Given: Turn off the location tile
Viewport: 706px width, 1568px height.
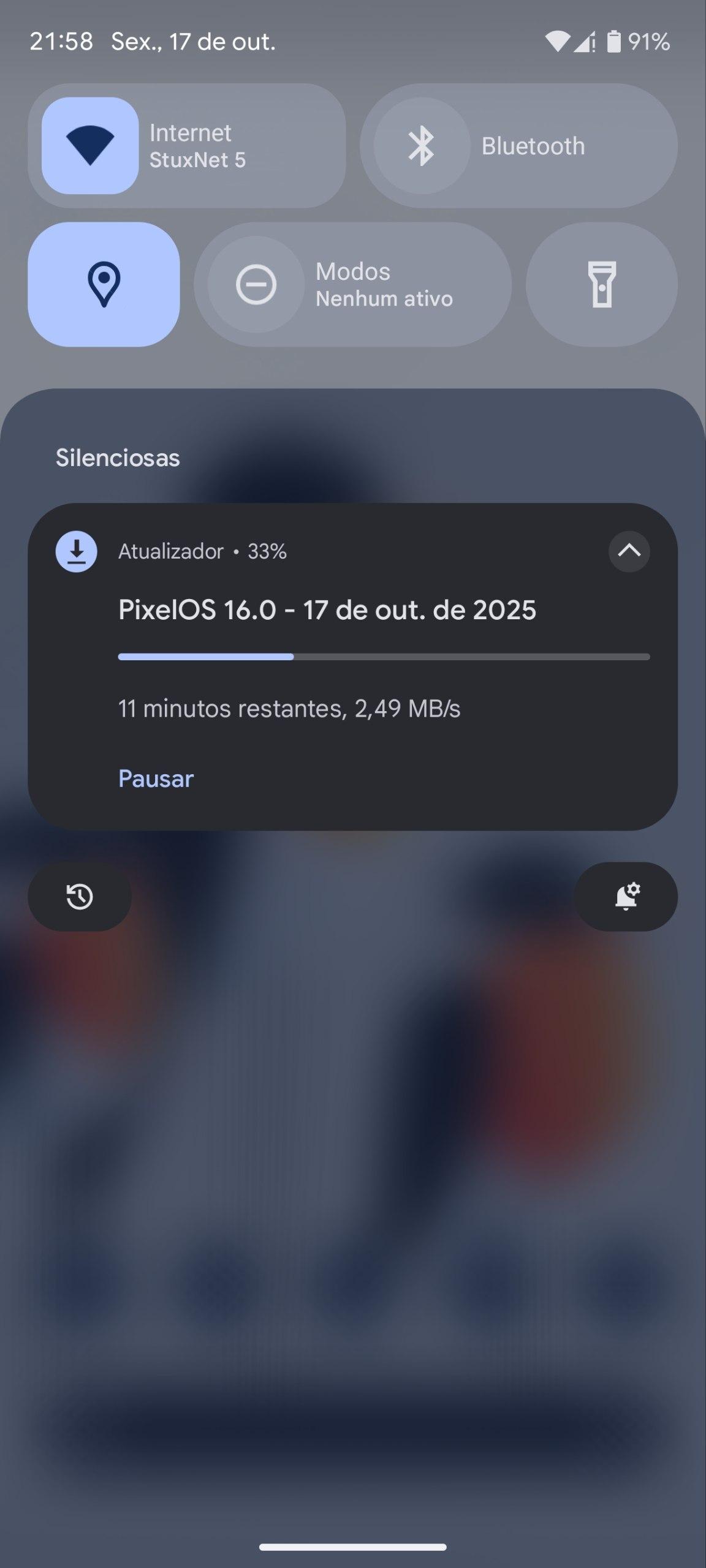Looking at the screenshot, I should pos(104,284).
